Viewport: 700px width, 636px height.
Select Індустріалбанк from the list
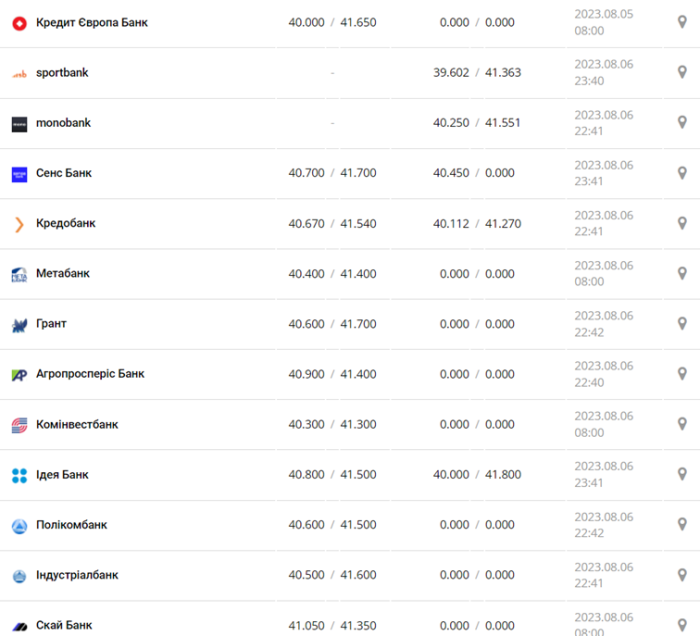[x=76, y=576]
